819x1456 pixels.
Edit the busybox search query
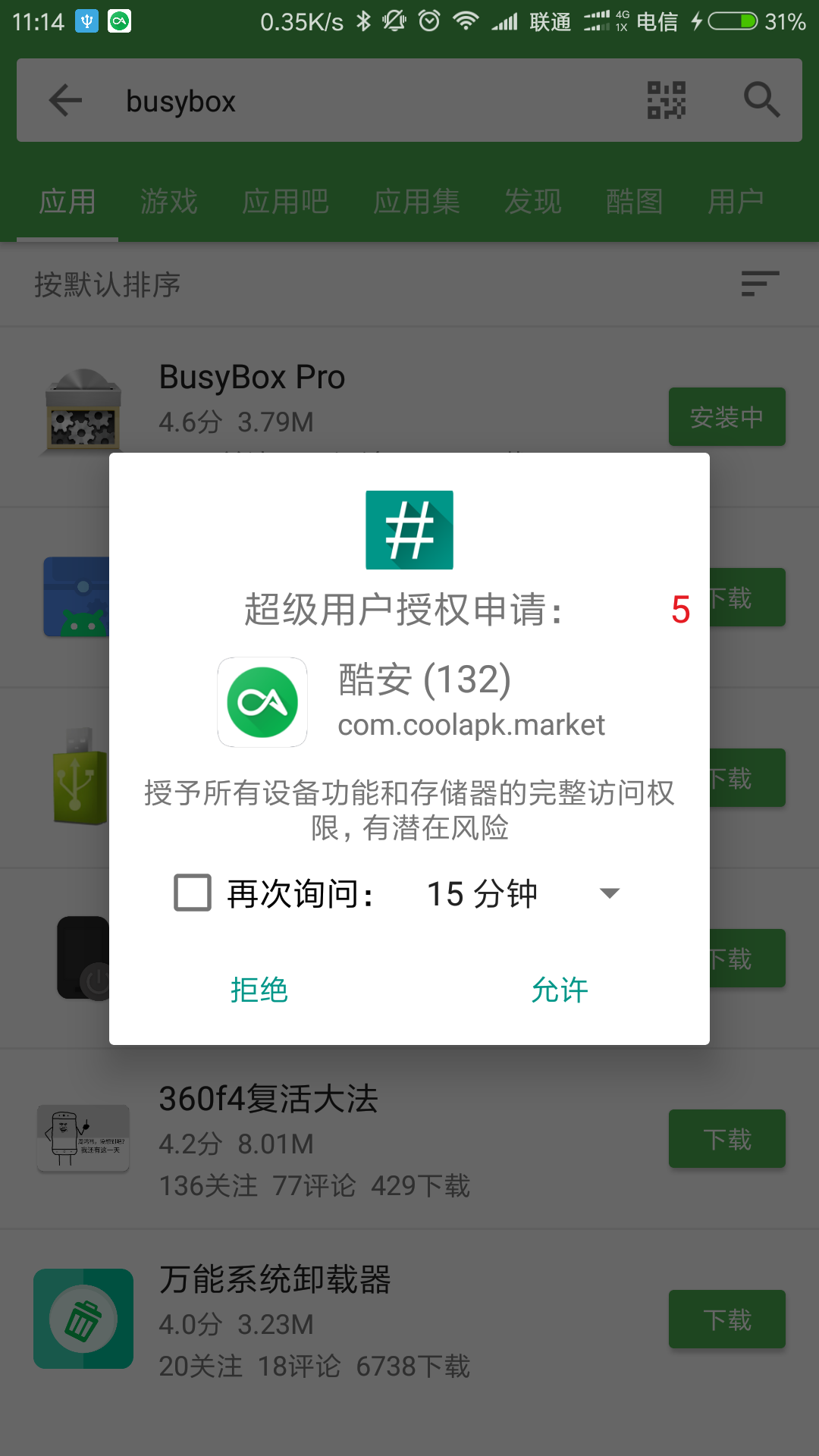tap(364, 101)
